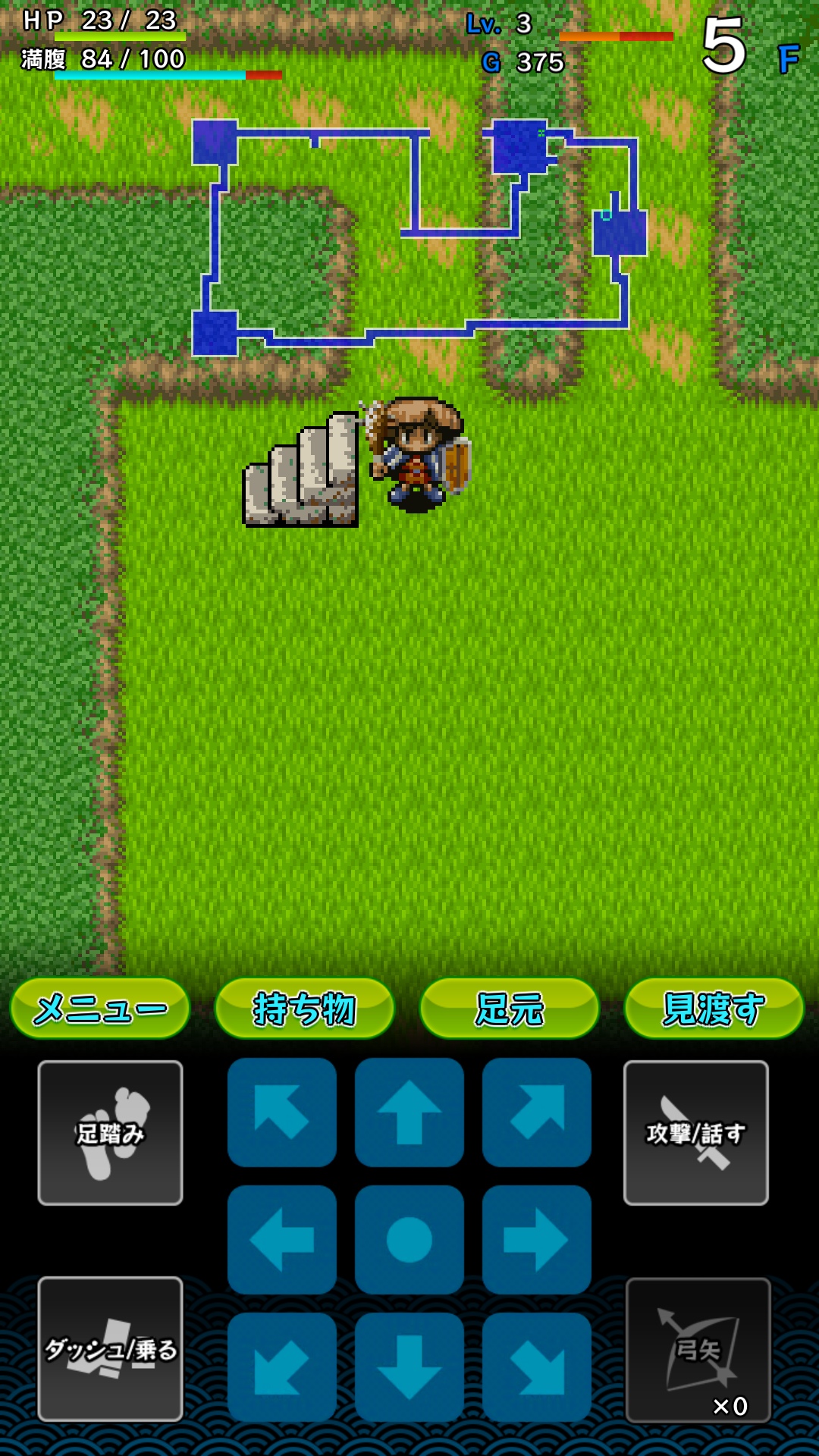Viewport: 819px width, 1456px height.
Task: Tap the center circle pad button
Action: (x=409, y=1240)
